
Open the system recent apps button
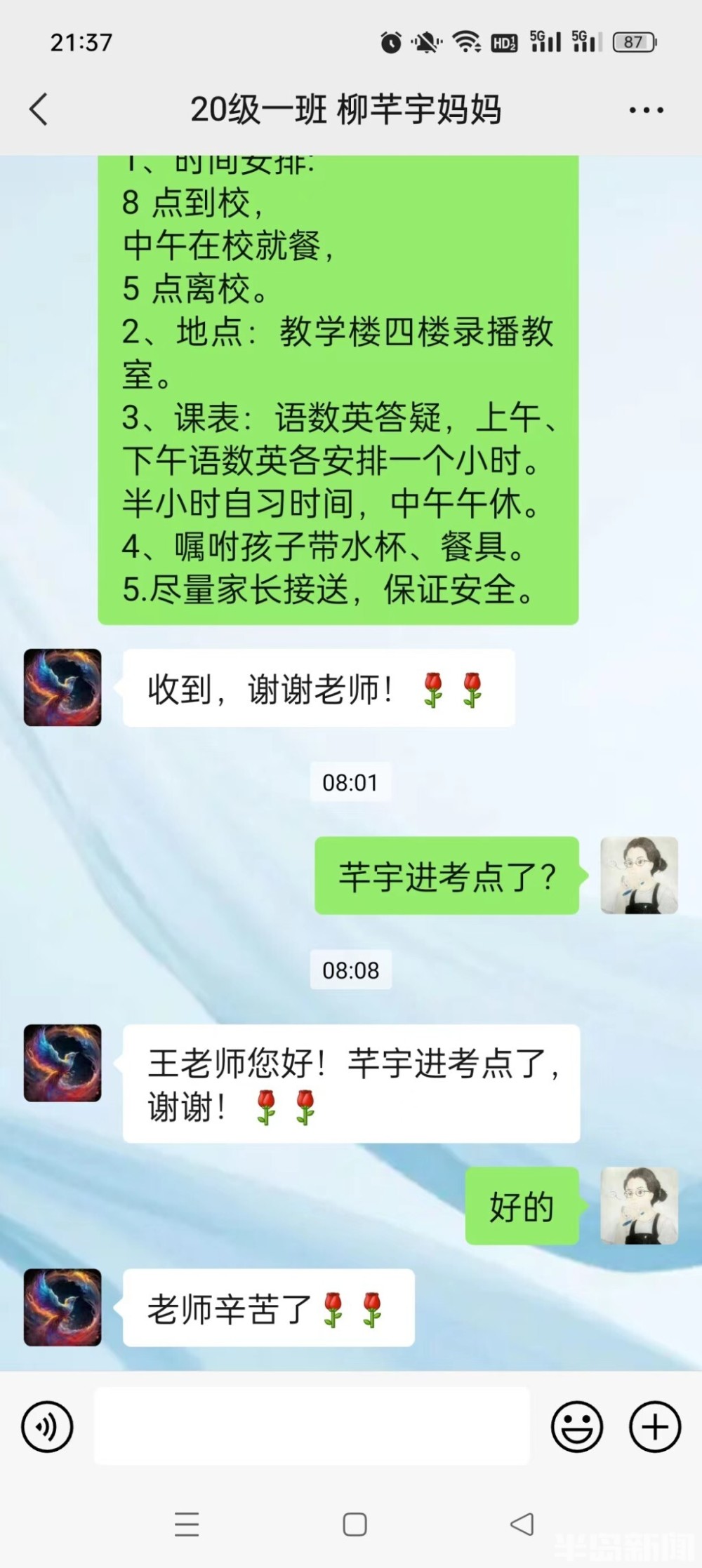187,1524
